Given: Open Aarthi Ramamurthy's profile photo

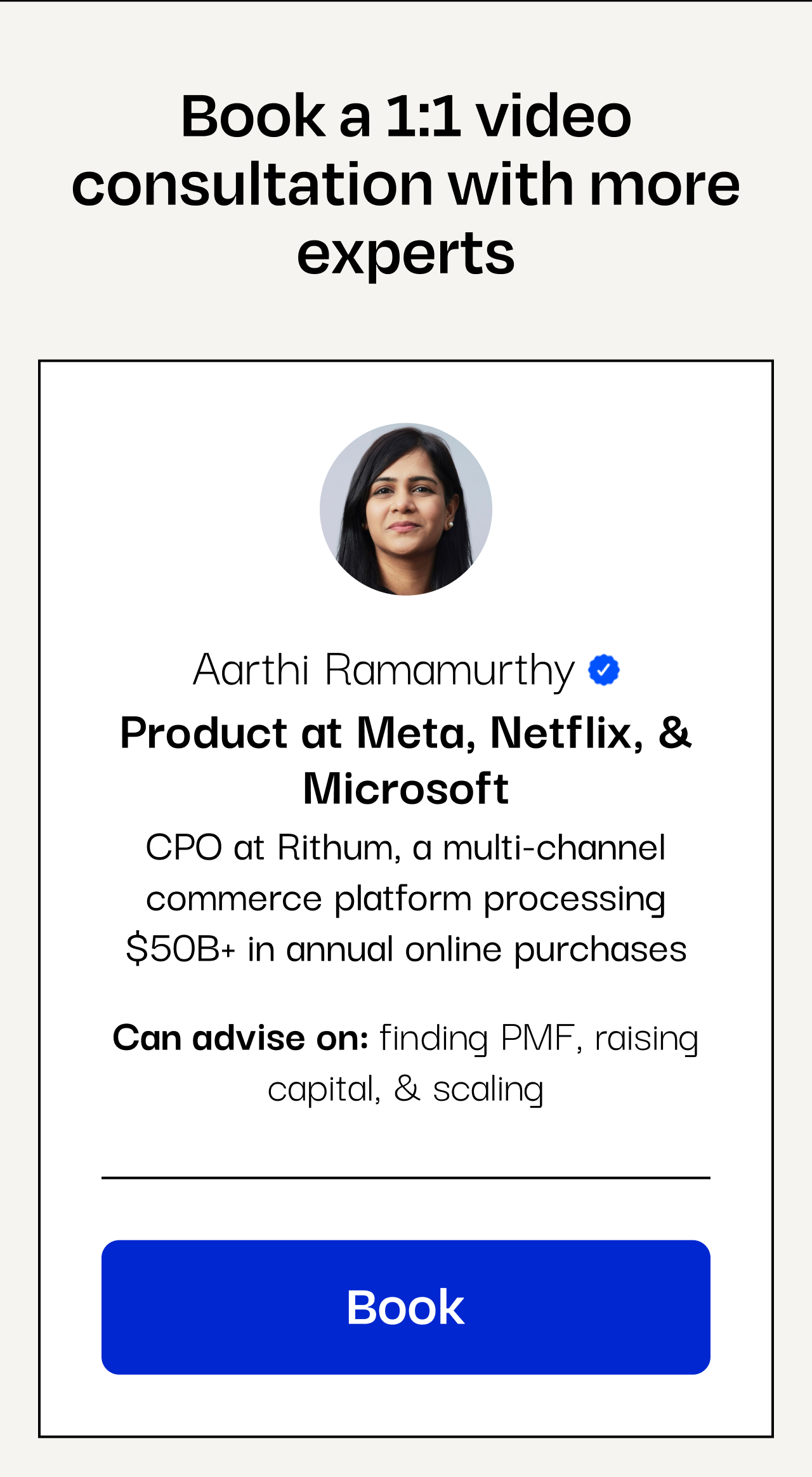Looking at the screenshot, I should [x=406, y=509].
